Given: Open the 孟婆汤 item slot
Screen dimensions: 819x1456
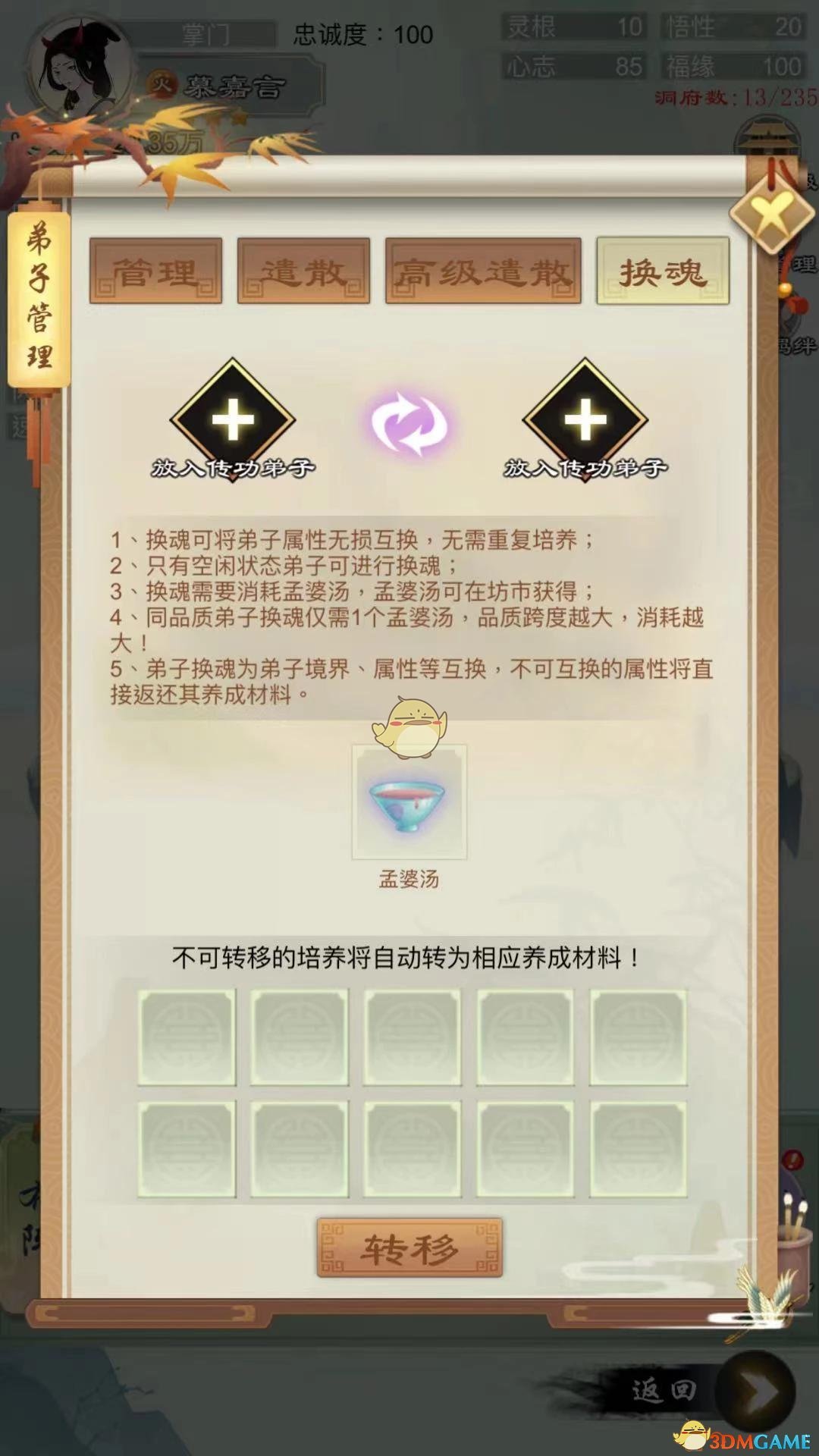Looking at the screenshot, I should pyautogui.click(x=409, y=802).
